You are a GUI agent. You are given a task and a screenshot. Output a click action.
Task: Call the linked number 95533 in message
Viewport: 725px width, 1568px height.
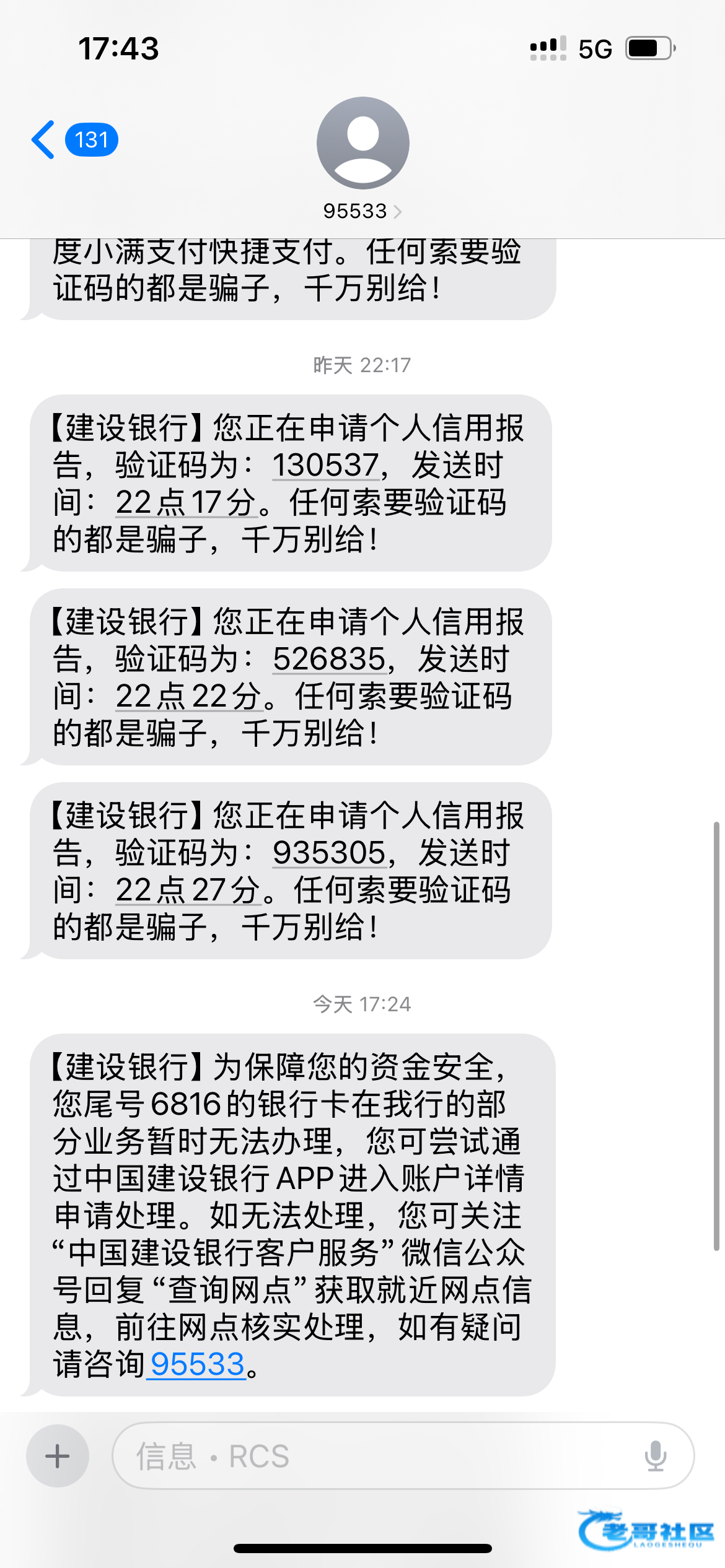197,1364
